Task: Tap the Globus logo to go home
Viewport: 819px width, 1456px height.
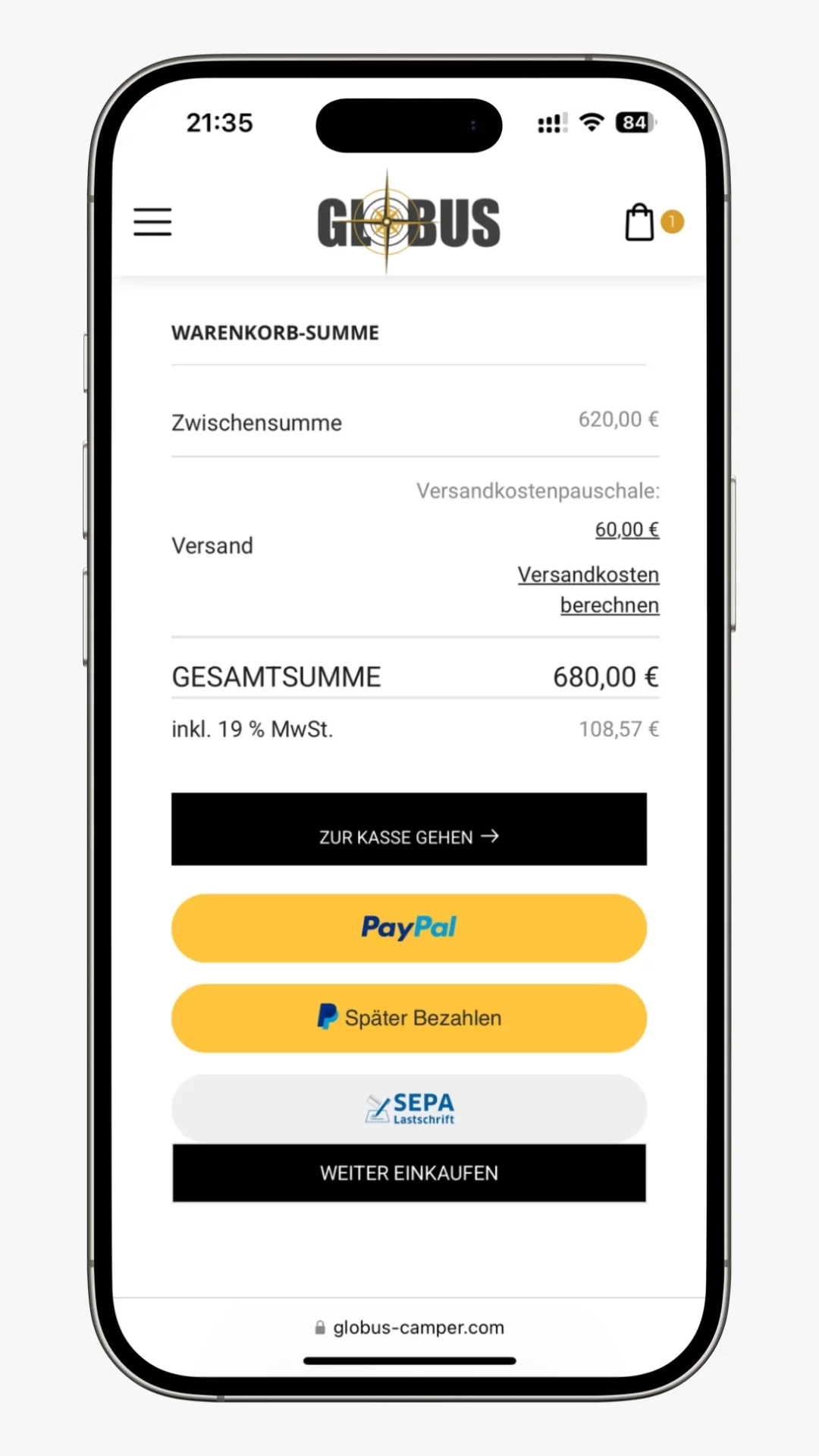Action: 408,222
